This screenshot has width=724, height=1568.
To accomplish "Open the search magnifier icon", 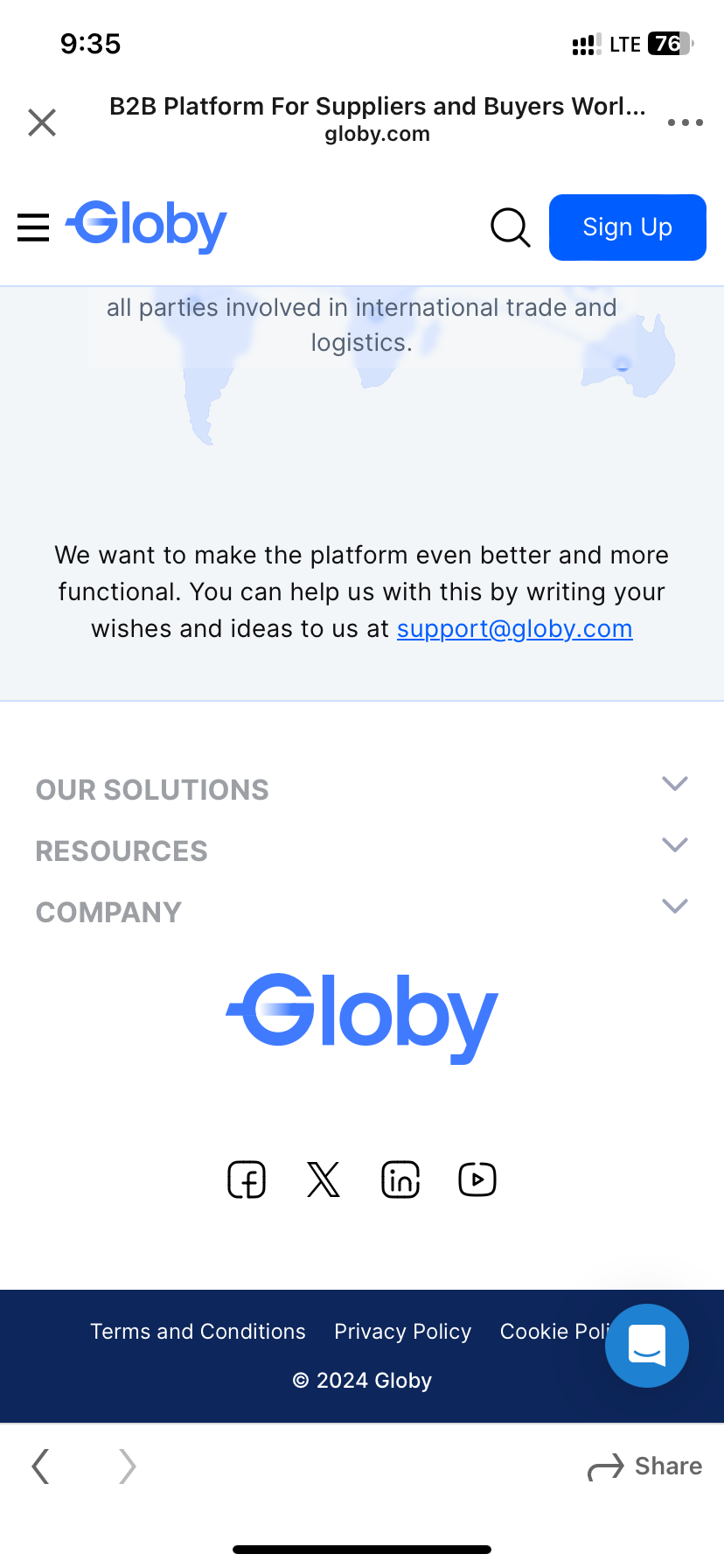I will point(511,227).
